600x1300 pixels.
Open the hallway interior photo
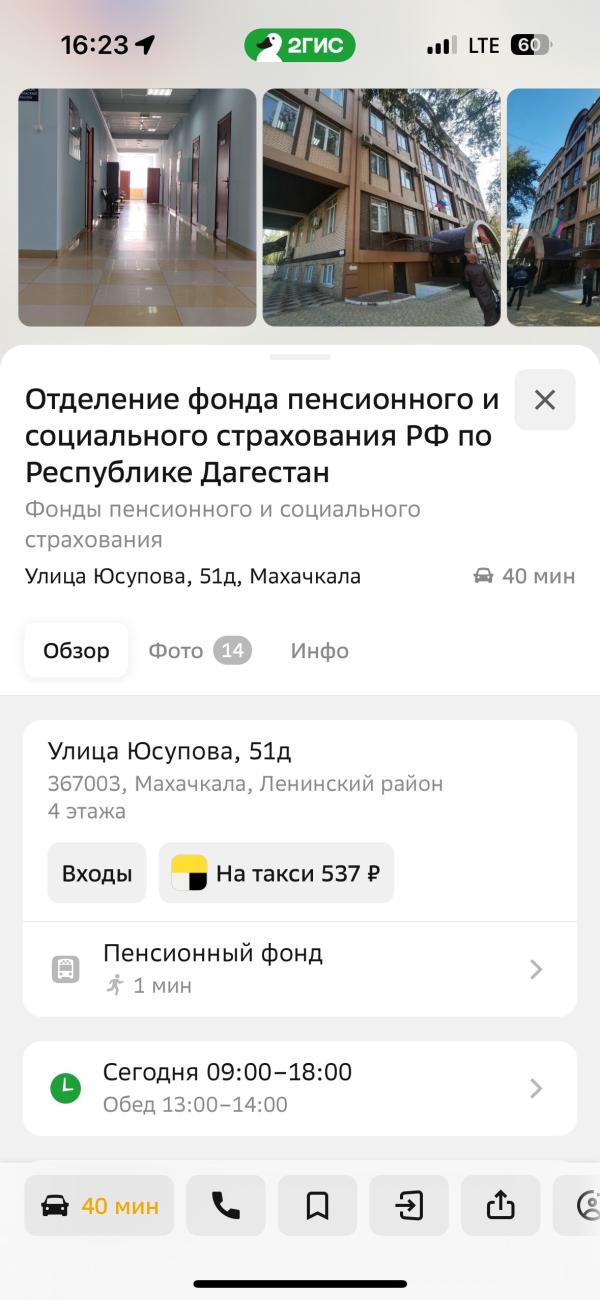[x=137, y=207]
